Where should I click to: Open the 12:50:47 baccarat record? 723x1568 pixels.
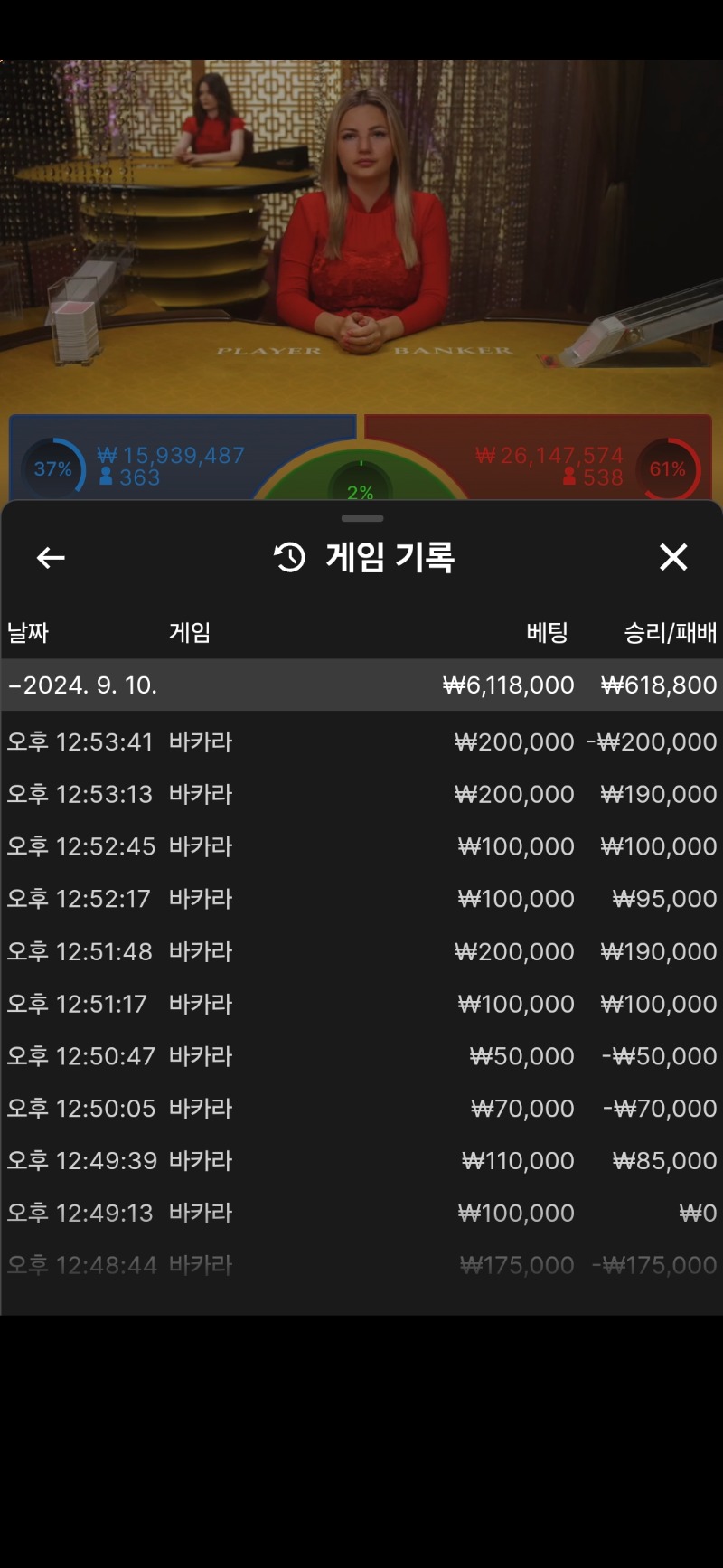pyautogui.click(x=361, y=1056)
